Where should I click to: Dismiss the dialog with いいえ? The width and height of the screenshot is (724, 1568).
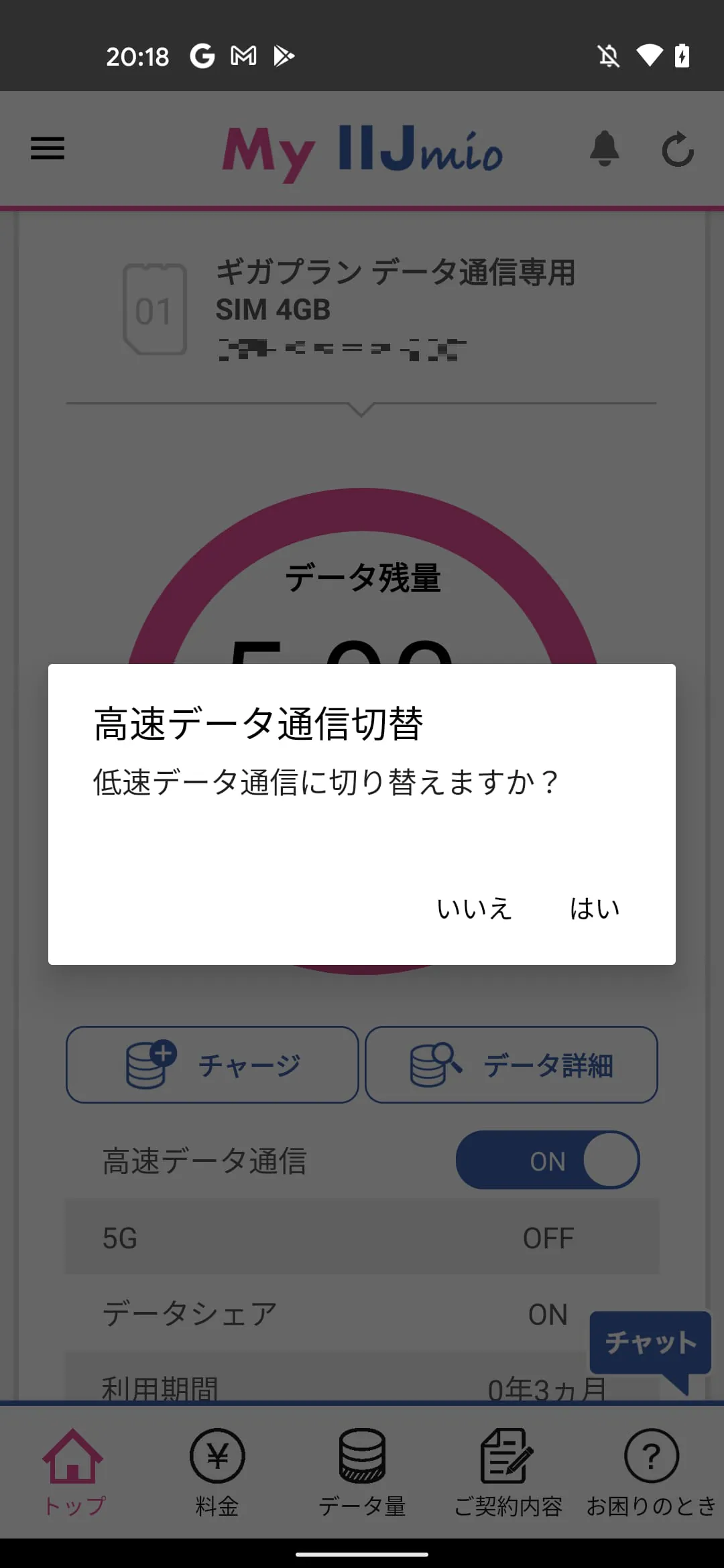tap(474, 909)
